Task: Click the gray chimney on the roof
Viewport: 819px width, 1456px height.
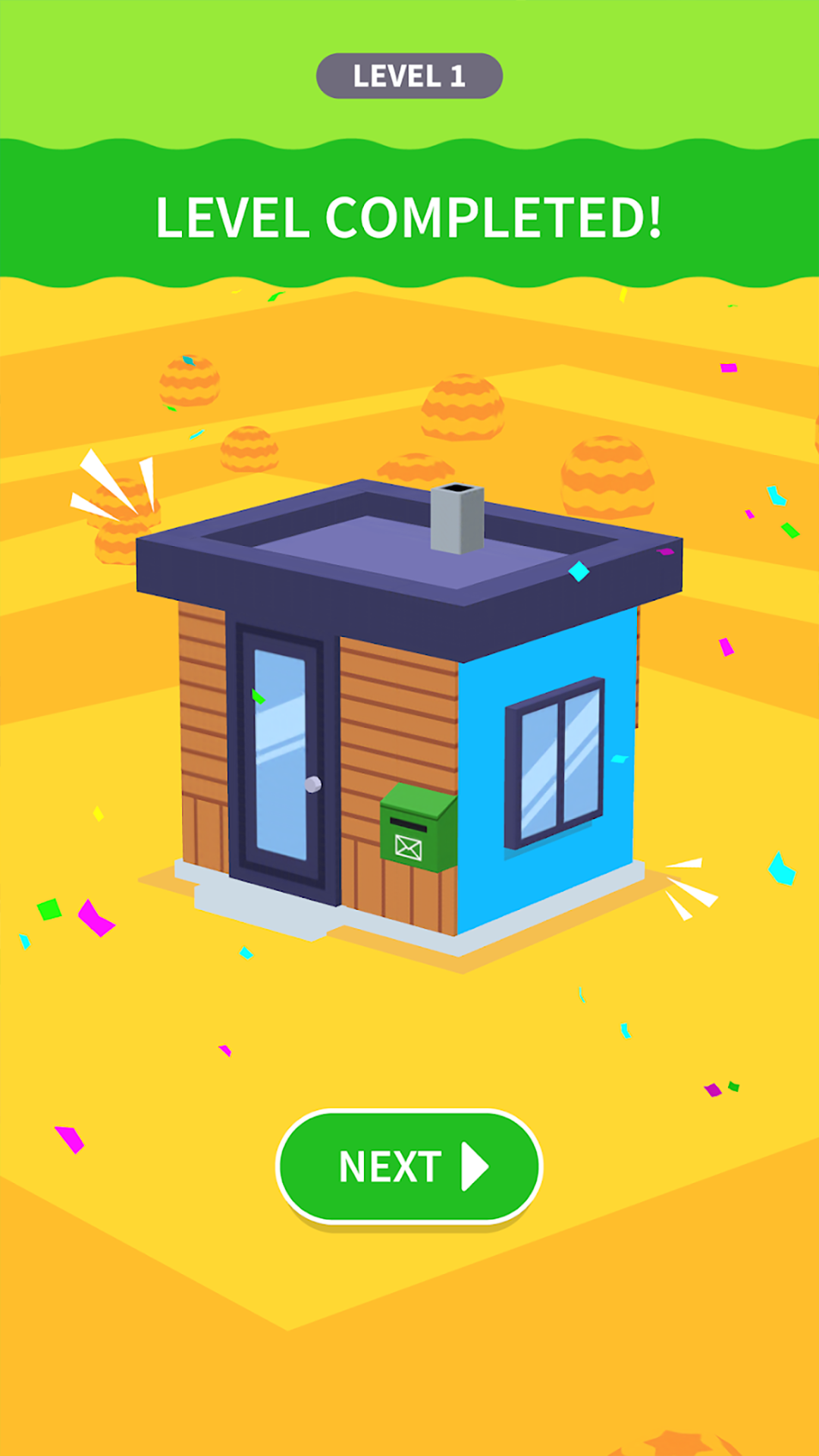Action: (456, 516)
